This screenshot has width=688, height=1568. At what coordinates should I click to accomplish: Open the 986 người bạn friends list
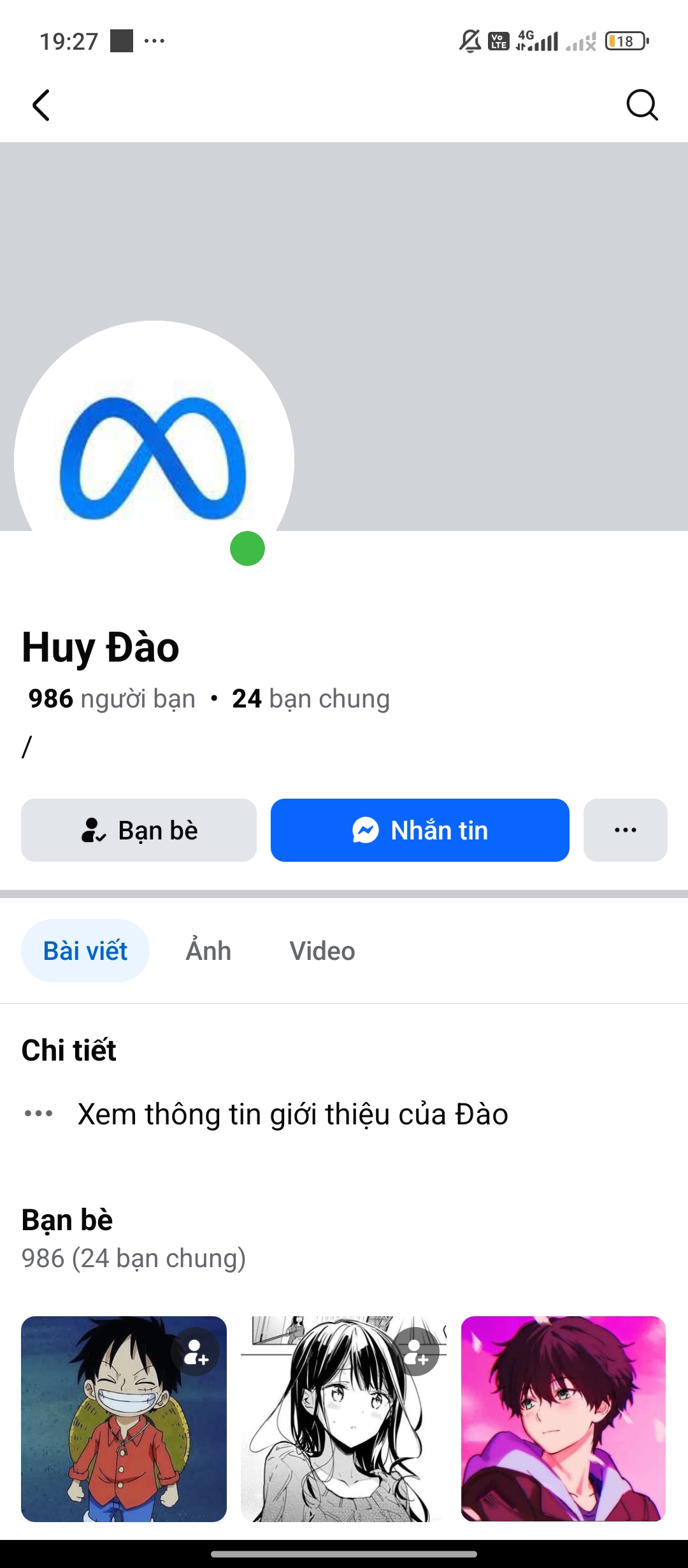[x=112, y=699]
